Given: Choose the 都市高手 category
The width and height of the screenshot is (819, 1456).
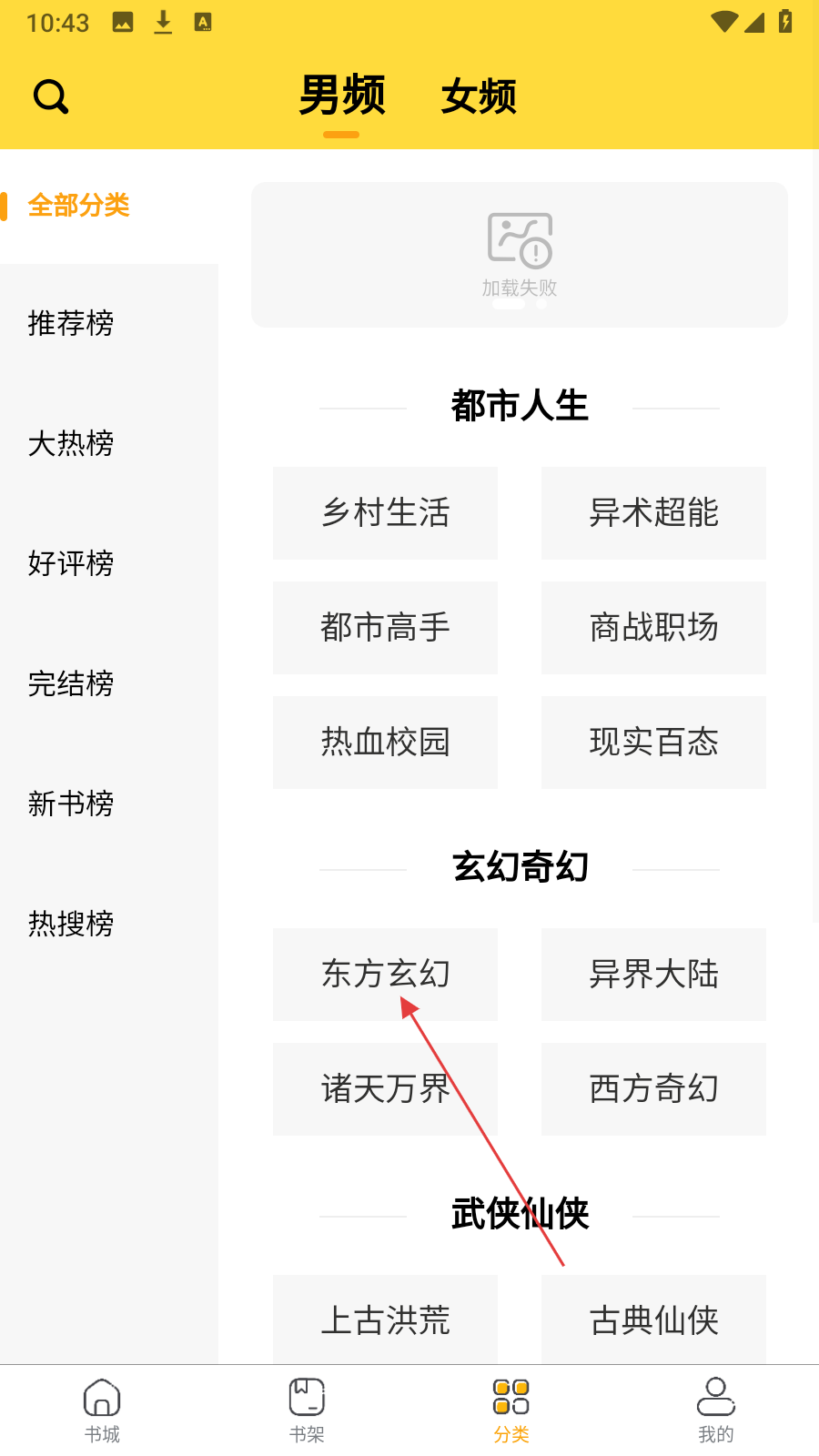Looking at the screenshot, I should (x=385, y=628).
